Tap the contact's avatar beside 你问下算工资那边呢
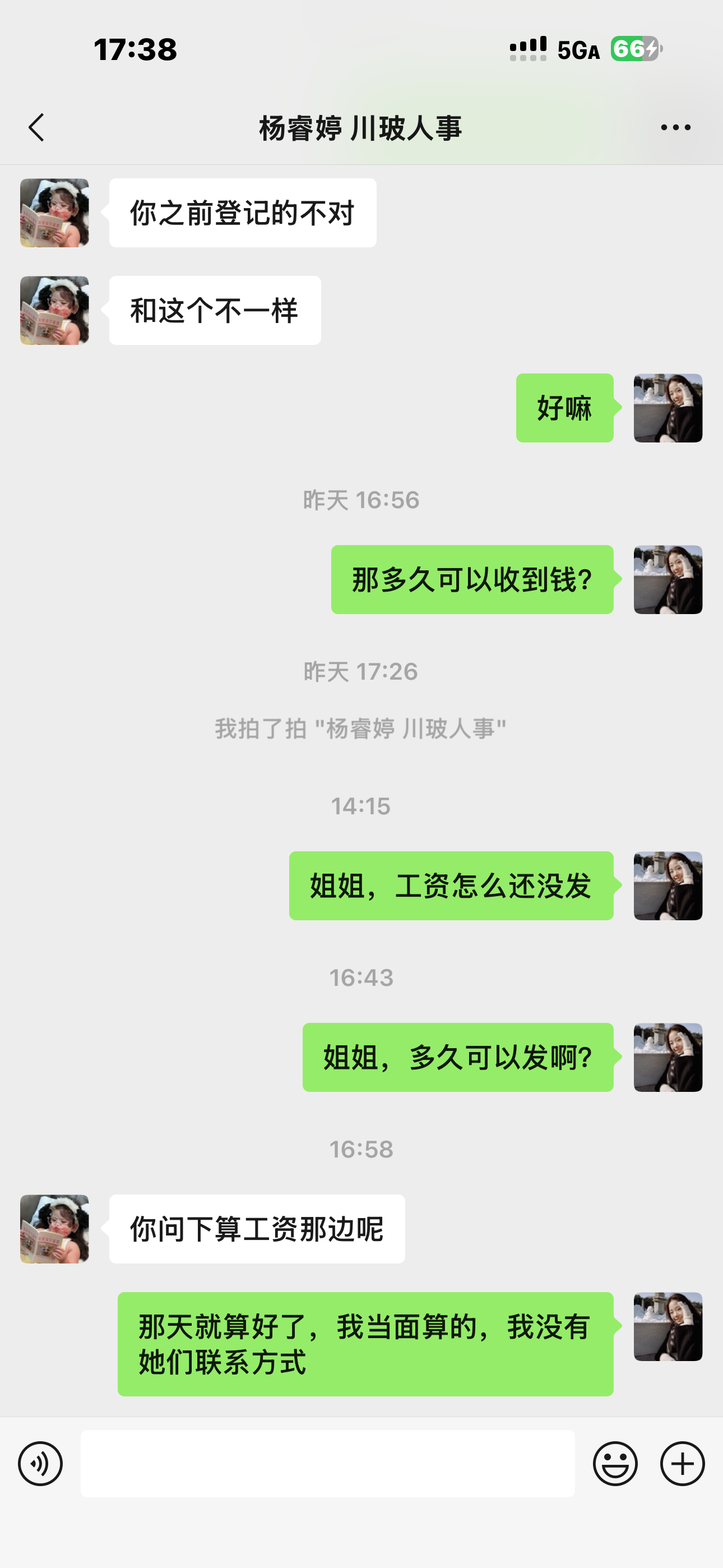723x1568 pixels. [x=55, y=1229]
